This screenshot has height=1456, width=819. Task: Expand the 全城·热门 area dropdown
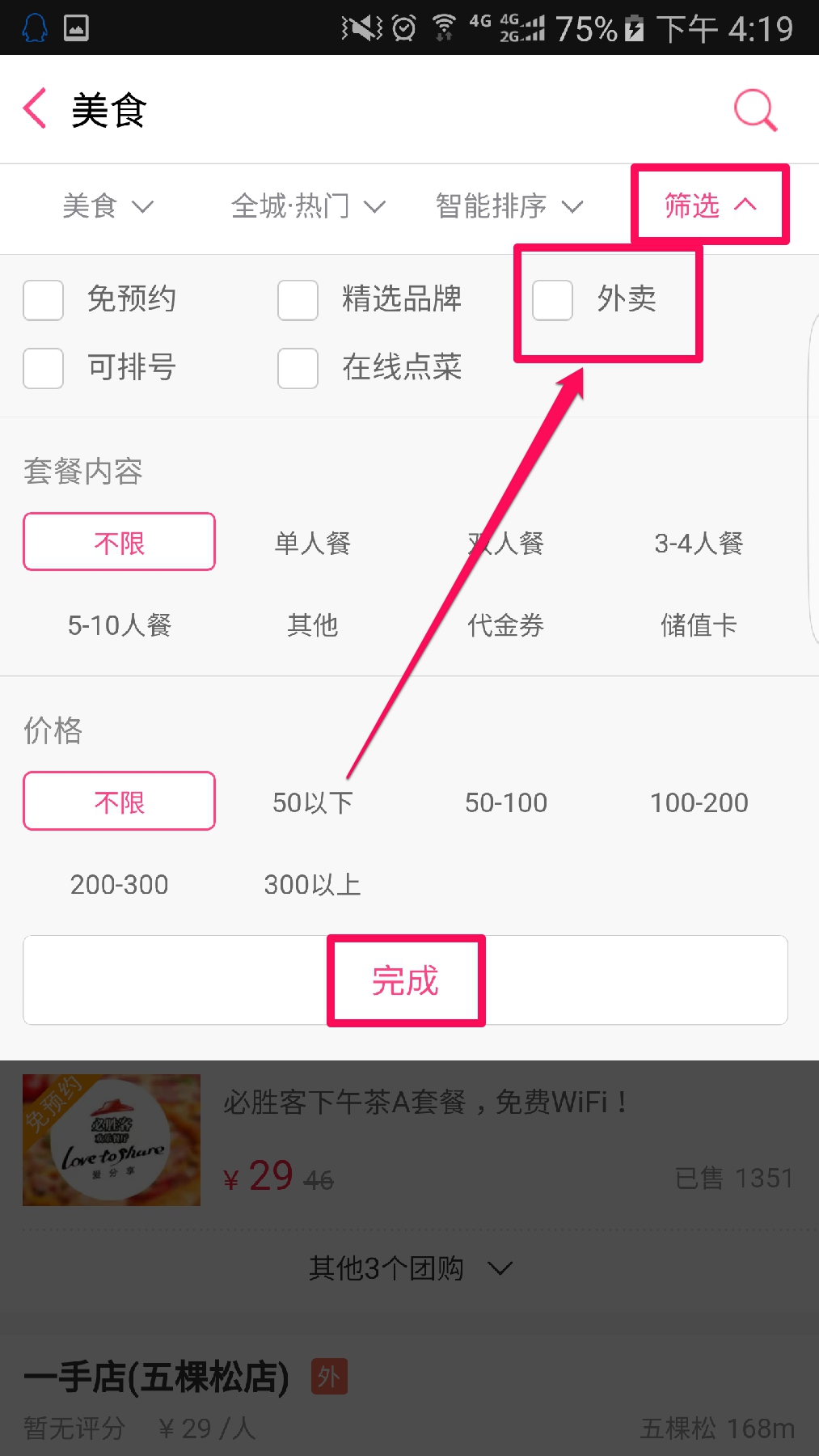click(x=307, y=206)
